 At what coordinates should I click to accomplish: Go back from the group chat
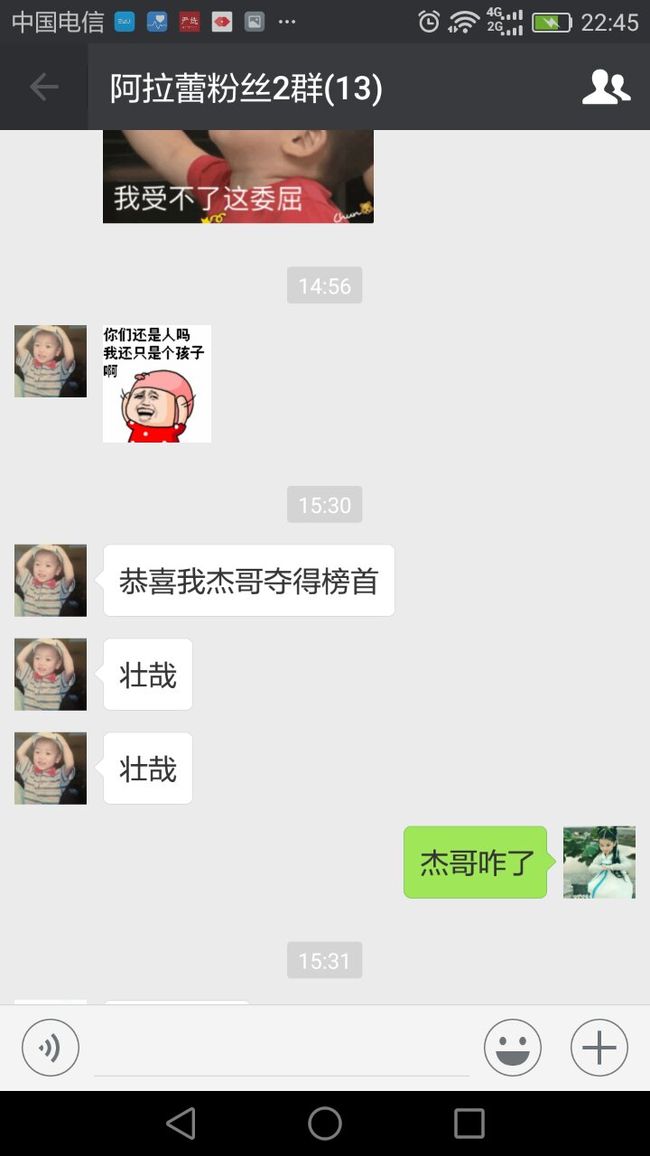pos(44,87)
